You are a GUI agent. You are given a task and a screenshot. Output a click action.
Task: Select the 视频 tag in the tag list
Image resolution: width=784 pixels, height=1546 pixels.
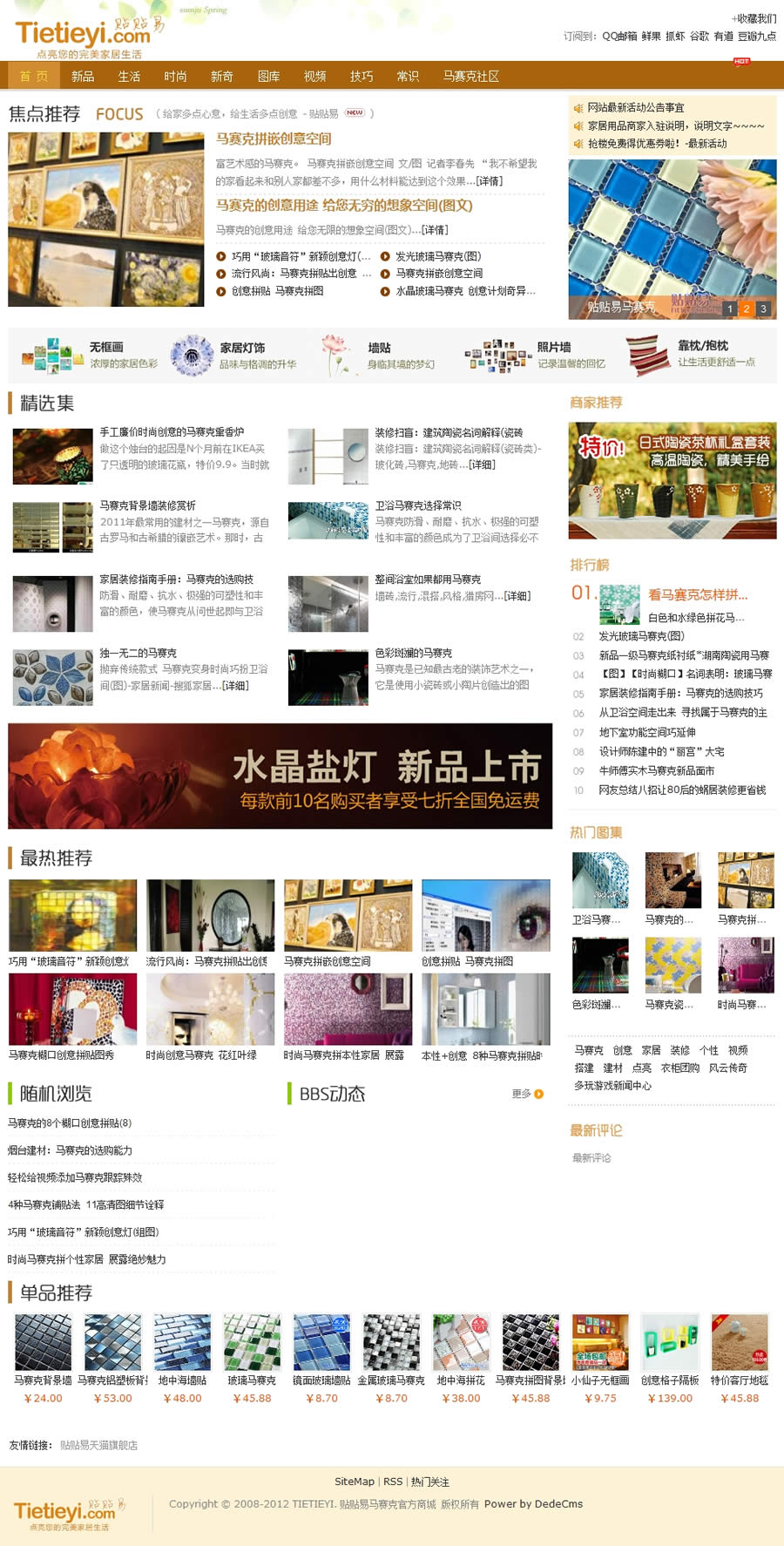click(738, 1050)
